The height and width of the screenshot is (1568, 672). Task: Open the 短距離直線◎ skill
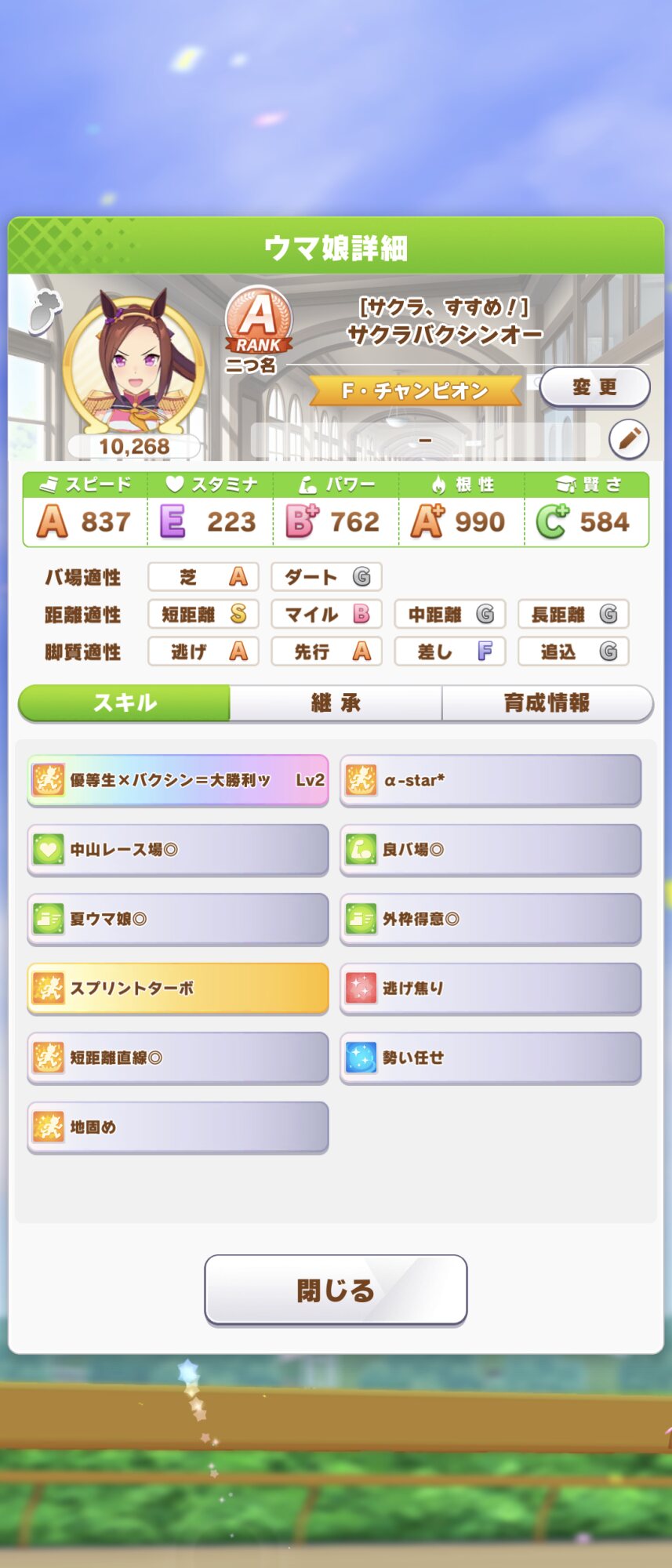point(178,1057)
